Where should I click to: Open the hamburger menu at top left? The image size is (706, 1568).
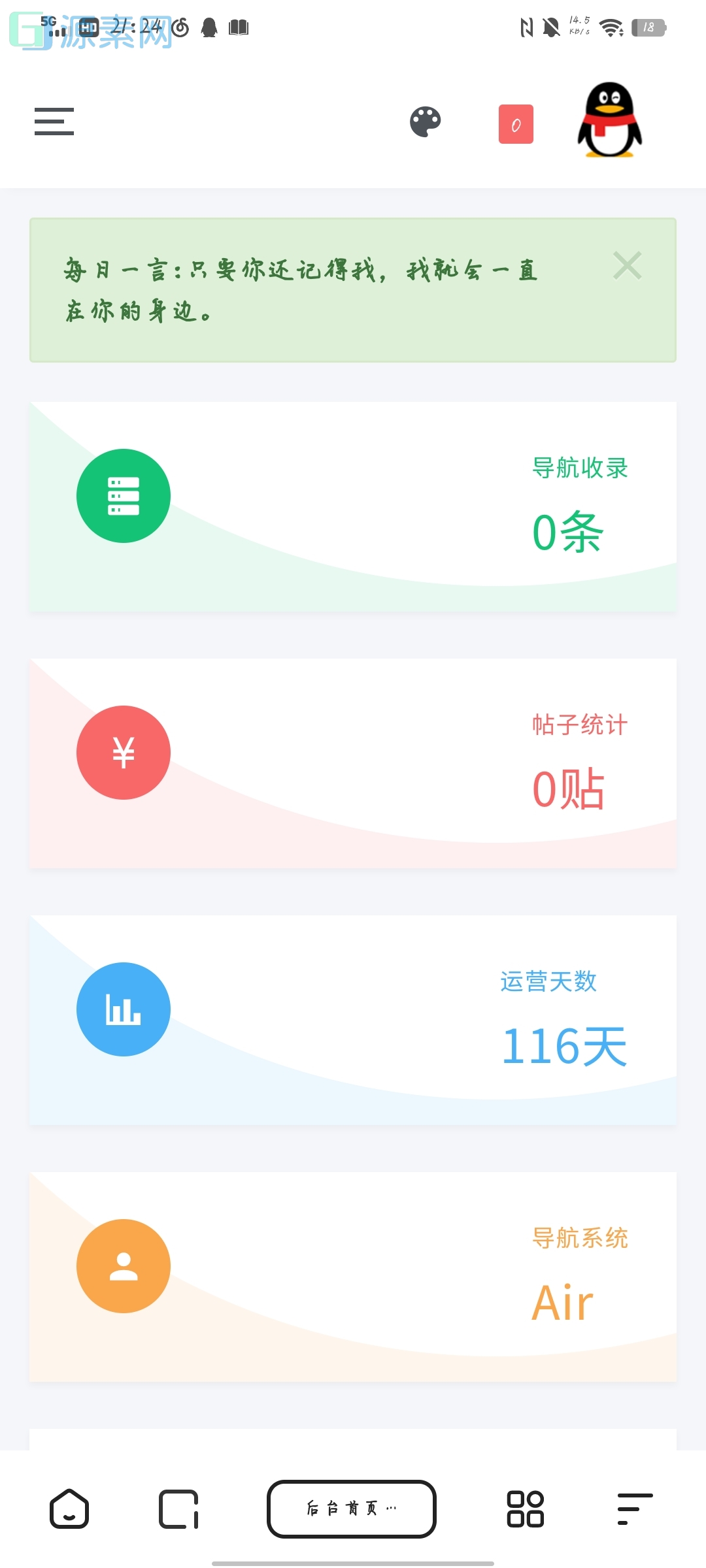(x=54, y=122)
